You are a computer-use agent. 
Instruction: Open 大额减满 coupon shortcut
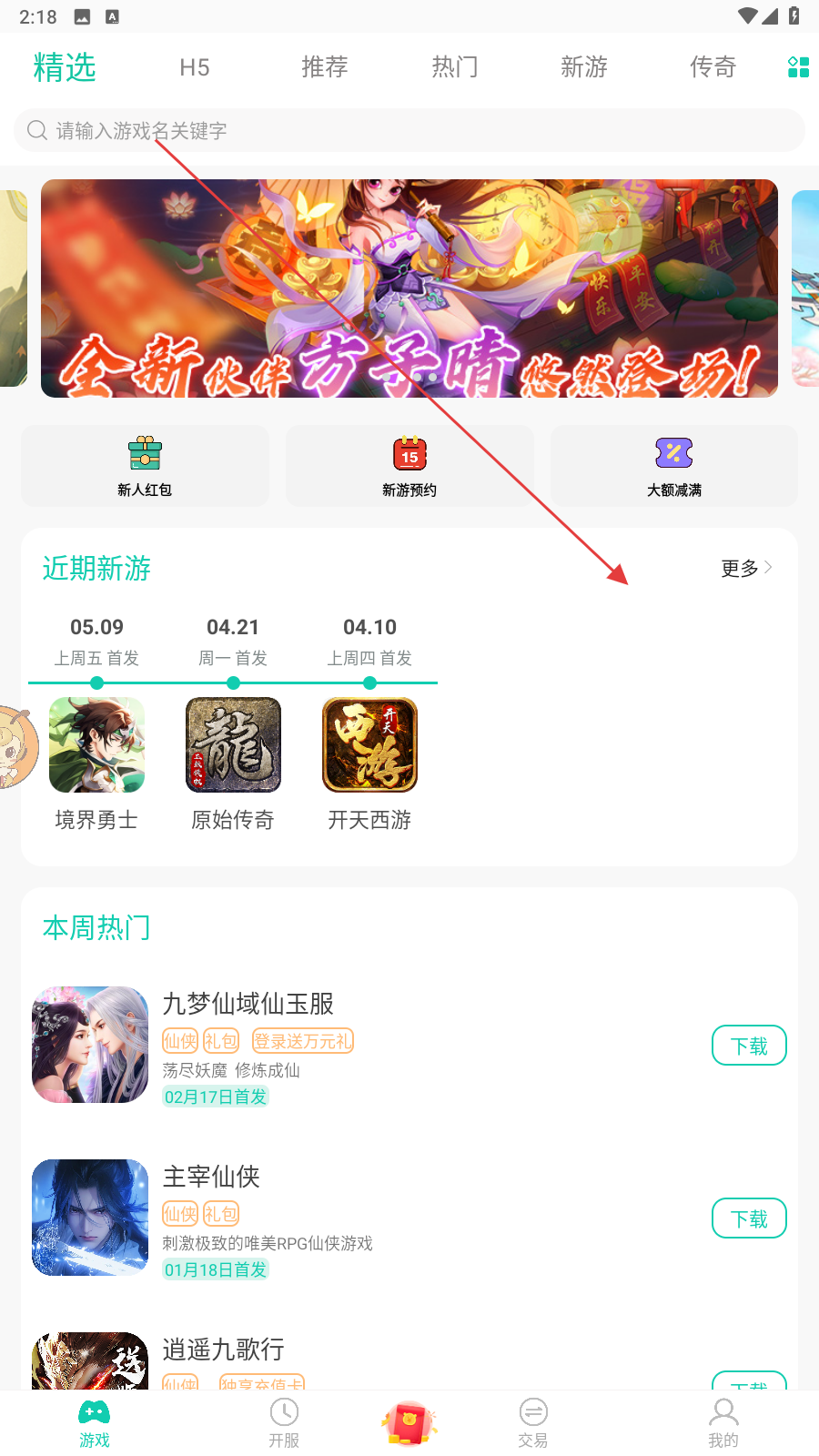674,466
